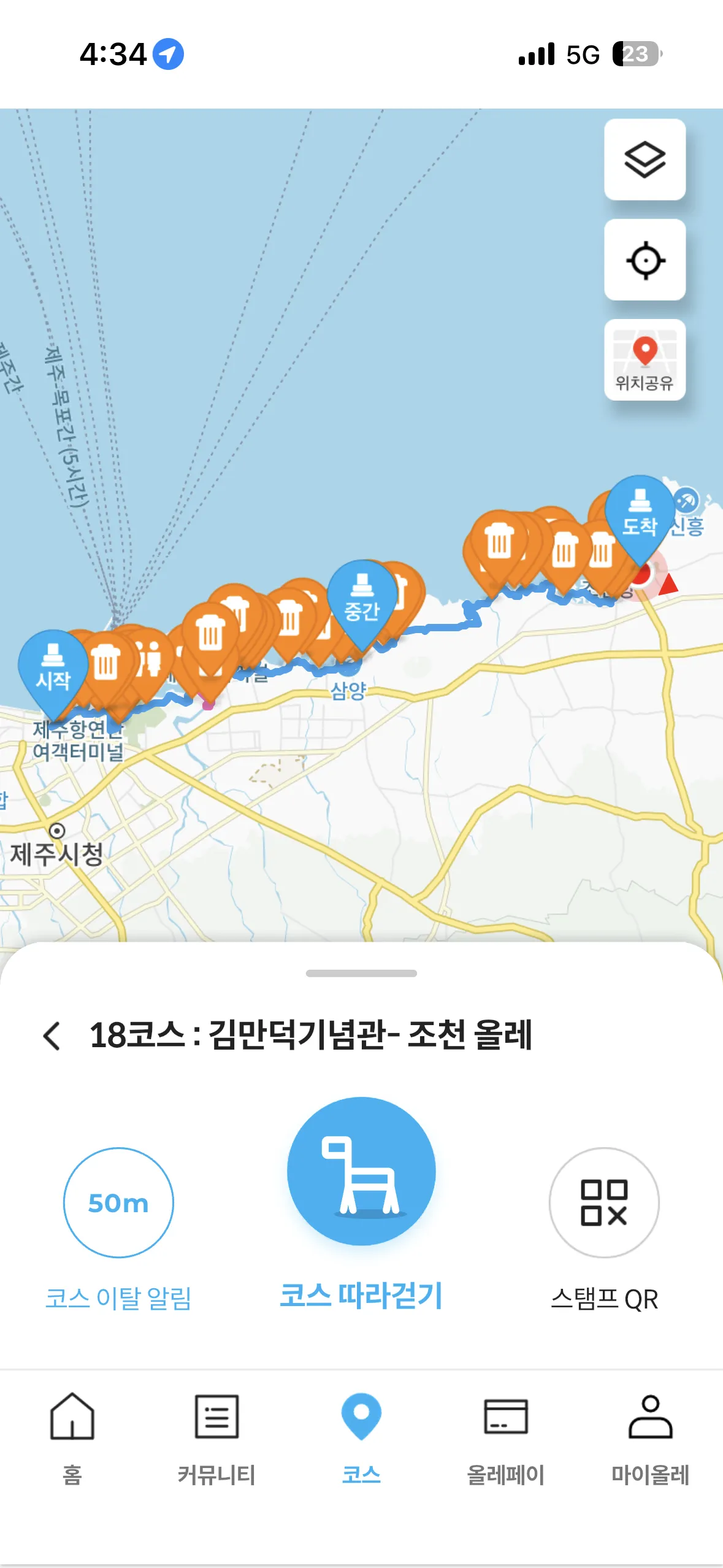Open the map layers selector
The image size is (723, 1568).
coord(645,159)
